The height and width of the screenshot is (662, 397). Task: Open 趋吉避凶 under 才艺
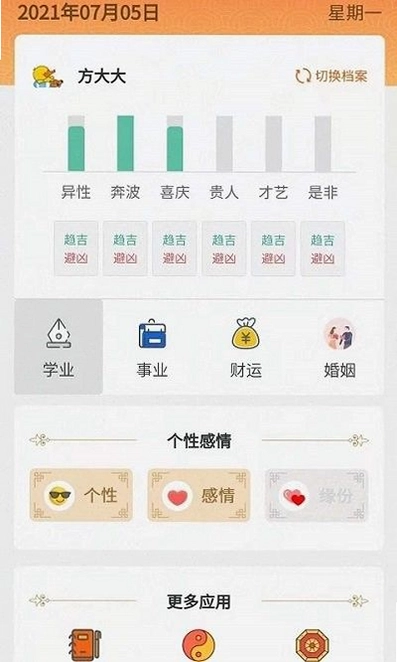pos(273,249)
